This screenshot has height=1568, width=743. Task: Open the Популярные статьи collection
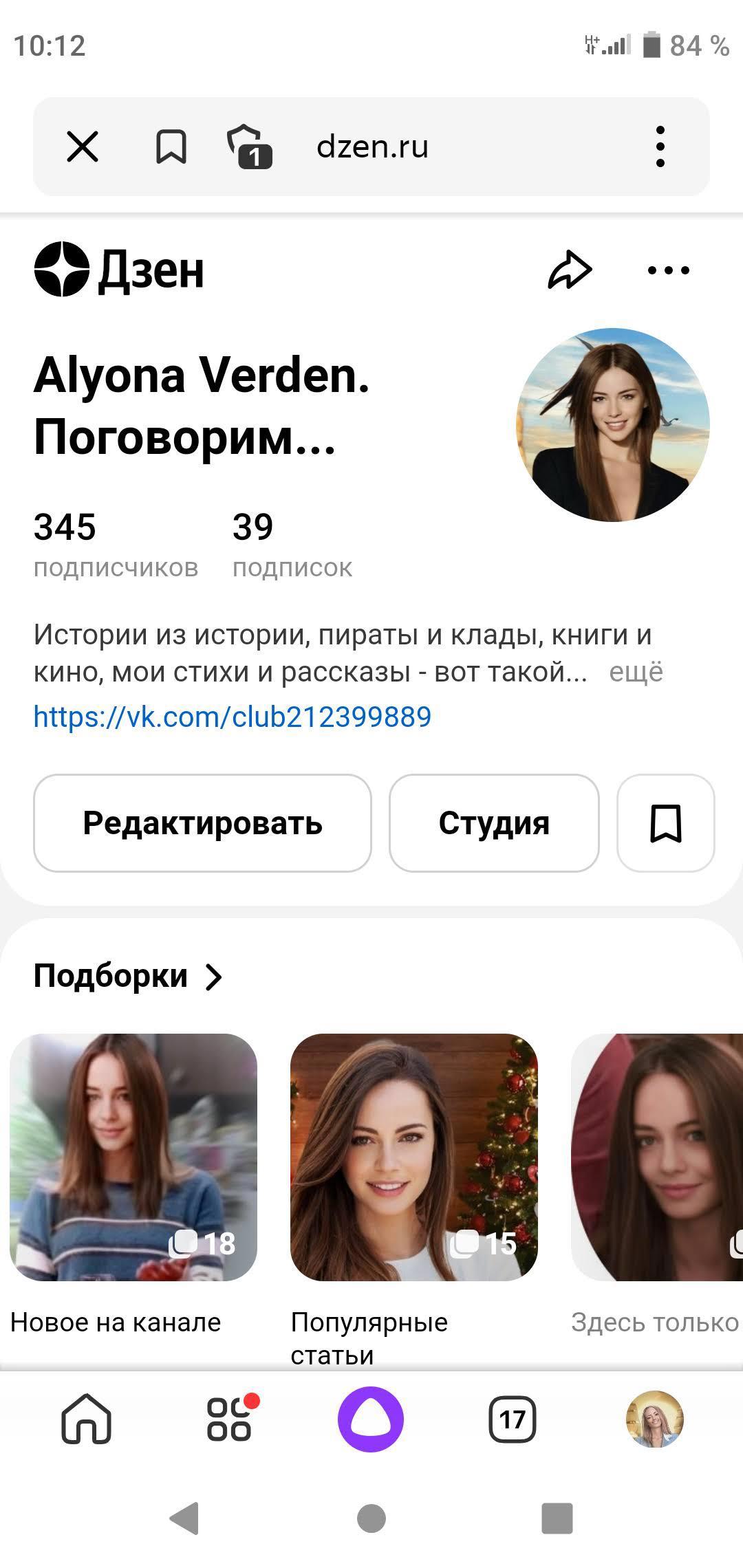pyautogui.click(x=413, y=1157)
